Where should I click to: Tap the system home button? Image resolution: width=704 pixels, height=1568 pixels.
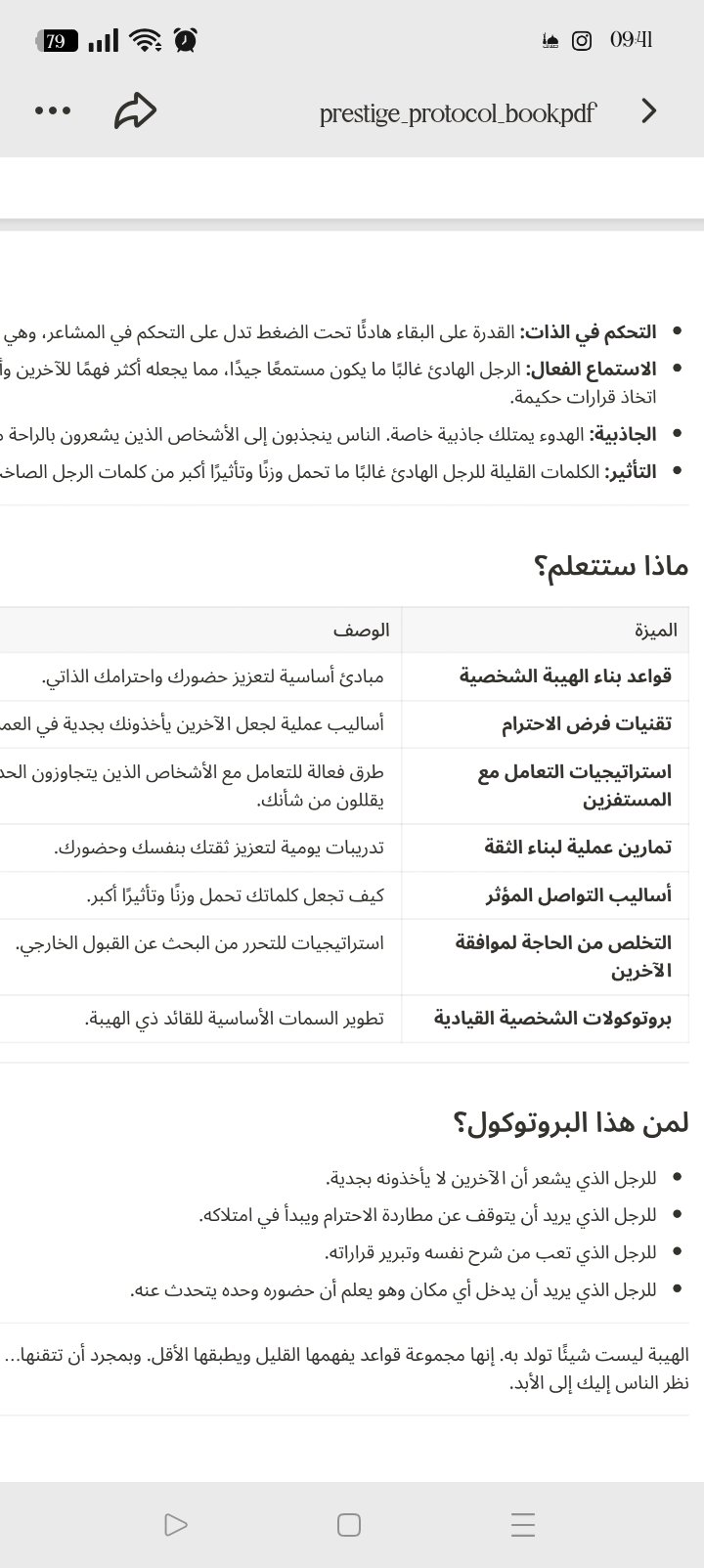point(349,1524)
